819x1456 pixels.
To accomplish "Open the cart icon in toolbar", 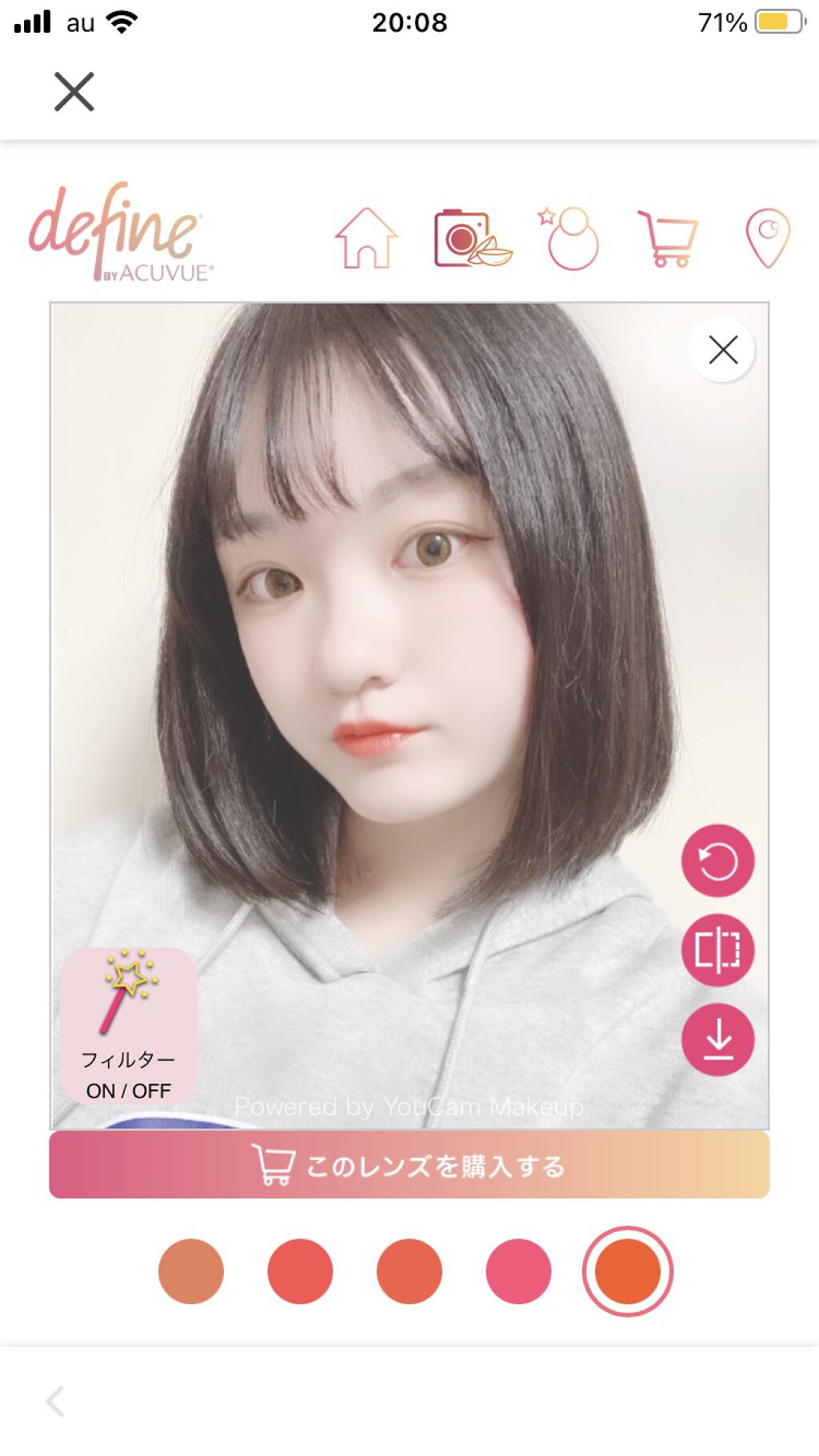I will (x=667, y=237).
